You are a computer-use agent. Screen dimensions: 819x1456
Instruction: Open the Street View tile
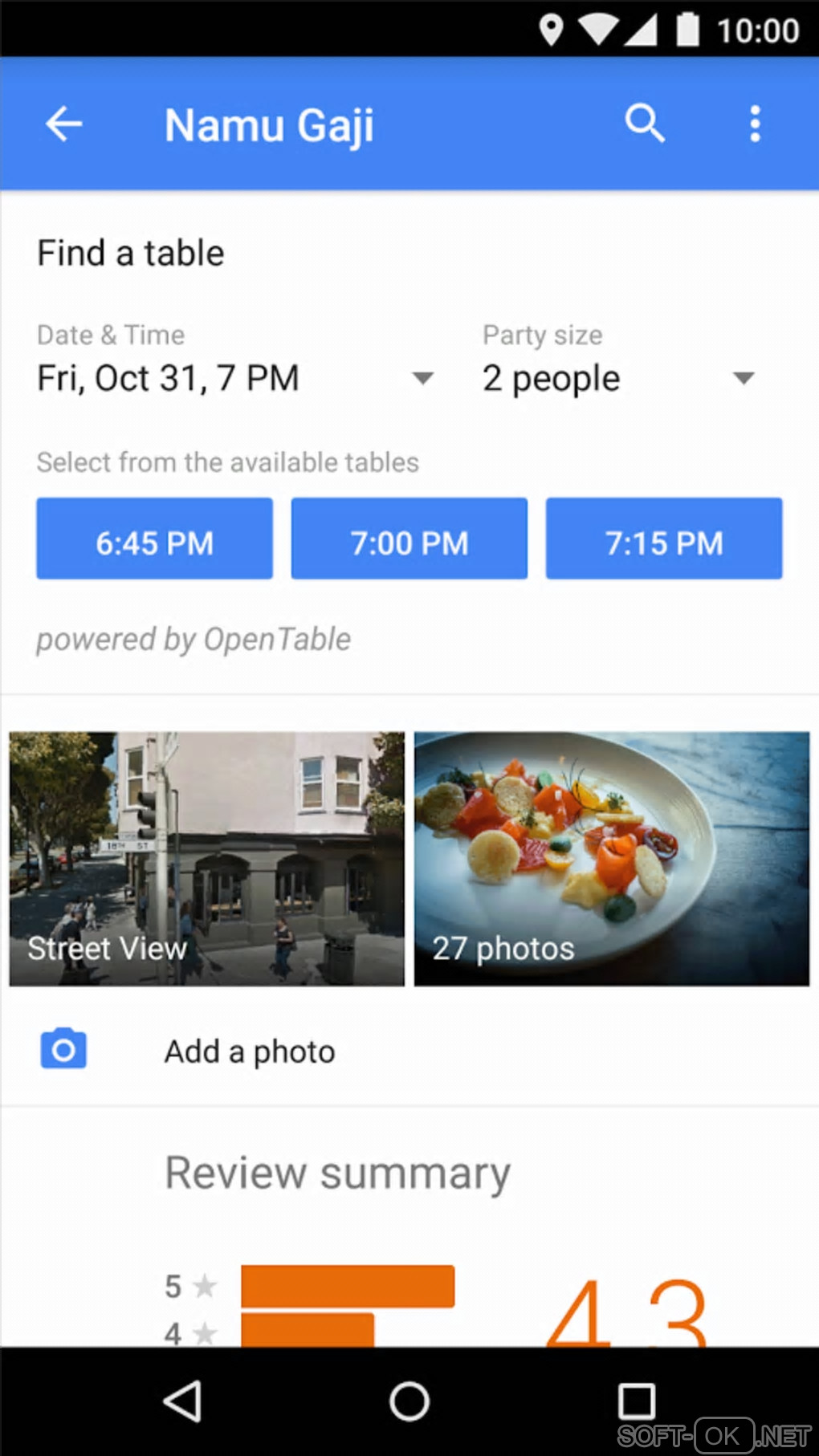tap(207, 858)
